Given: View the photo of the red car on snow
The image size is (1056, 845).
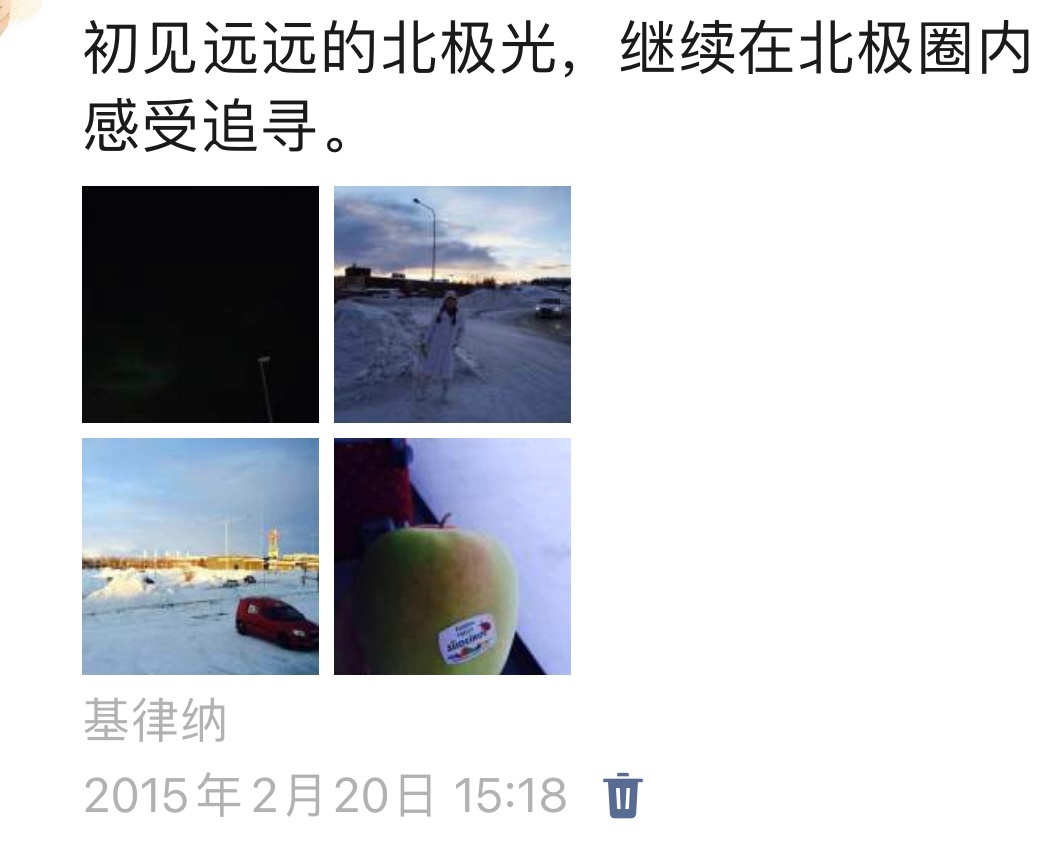Looking at the screenshot, I should (200, 556).
